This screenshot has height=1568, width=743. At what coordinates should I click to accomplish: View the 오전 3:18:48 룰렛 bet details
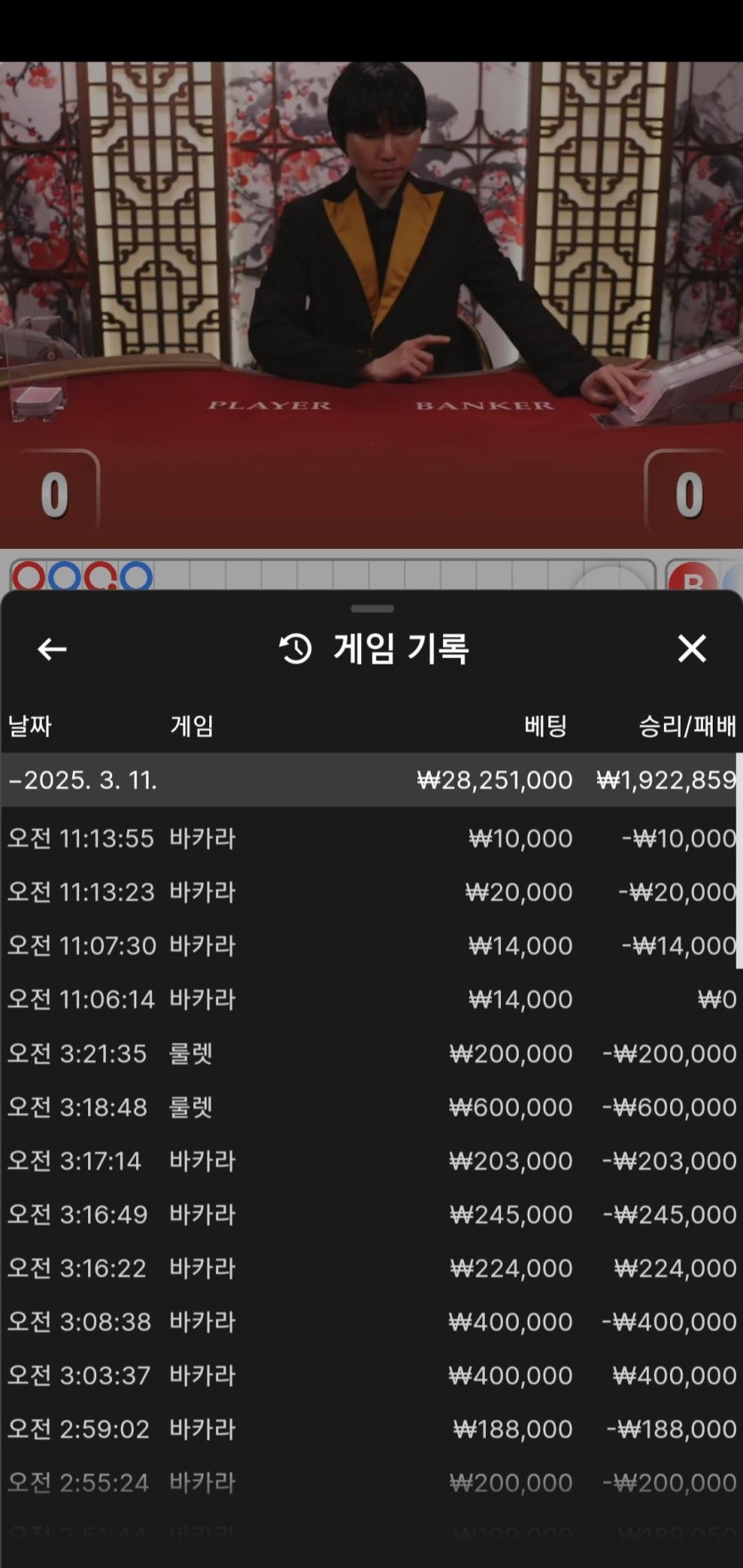(371, 1107)
